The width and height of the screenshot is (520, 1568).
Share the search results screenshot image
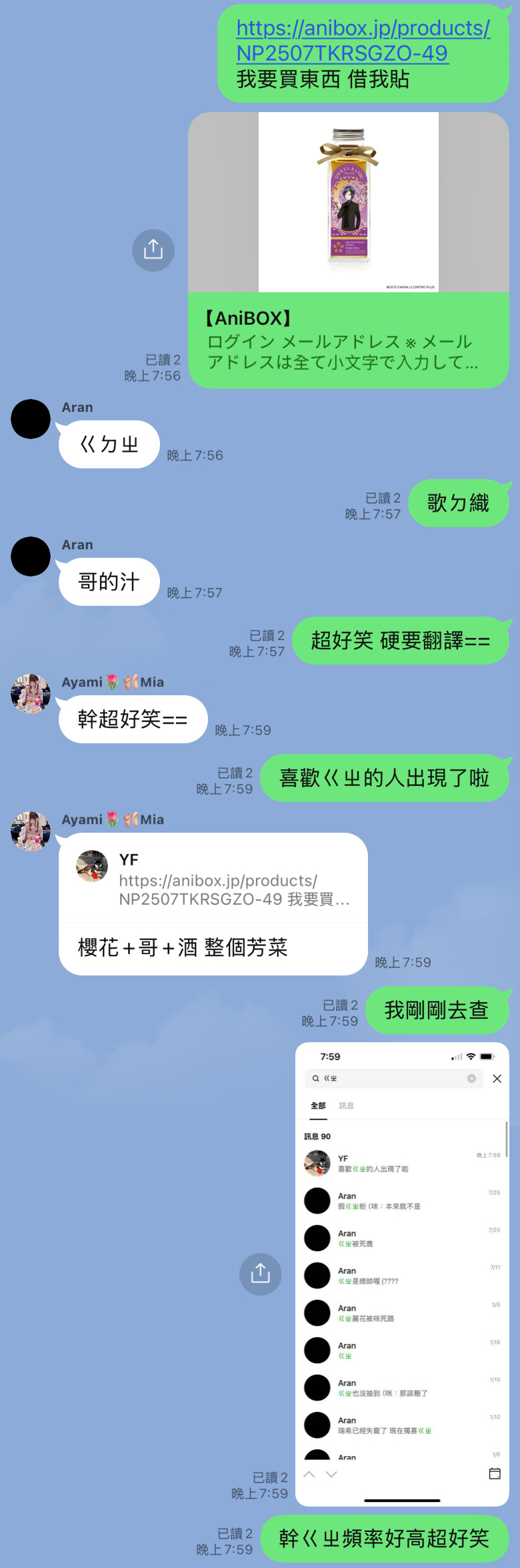[260, 1274]
